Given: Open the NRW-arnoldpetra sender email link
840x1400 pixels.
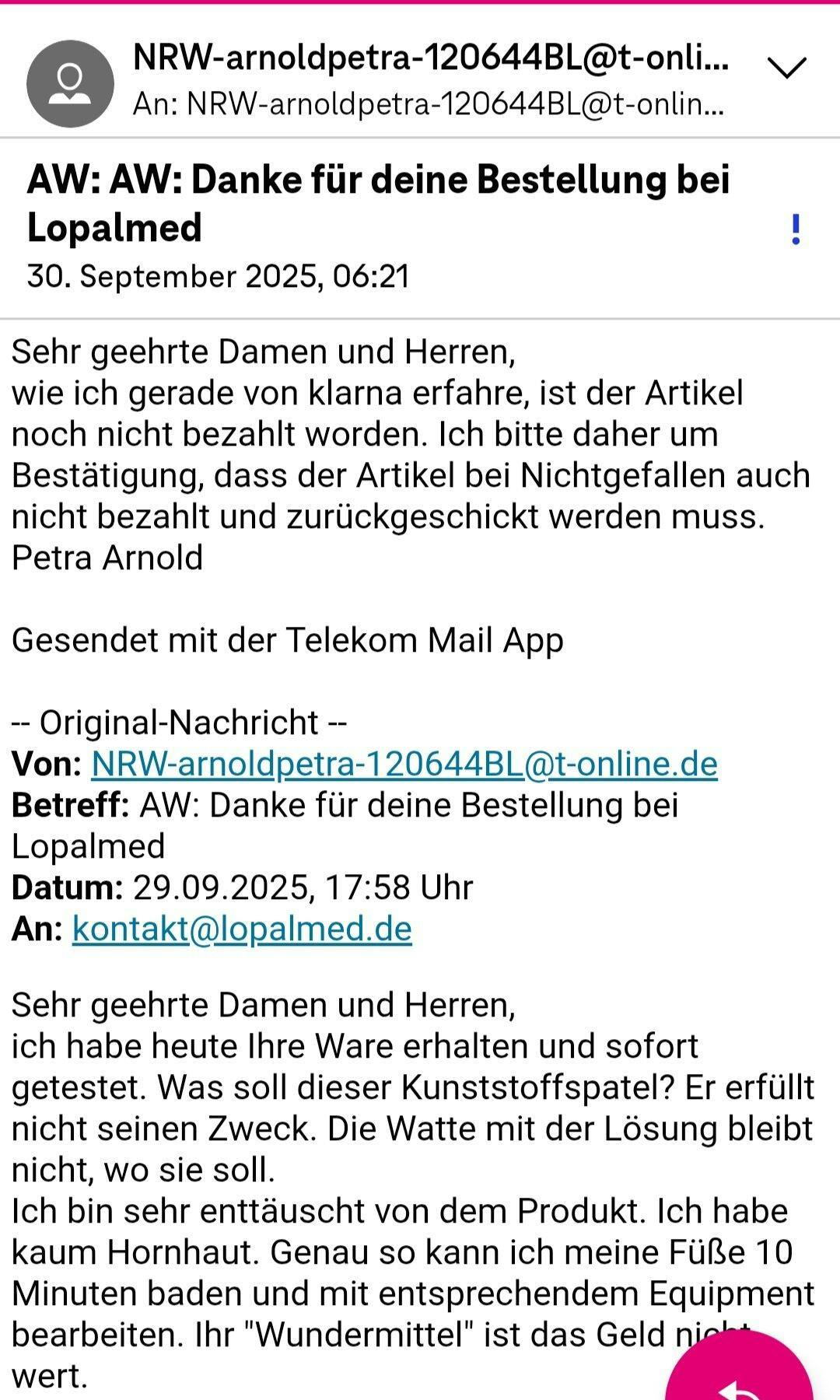Looking at the screenshot, I should pyautogui.click(x=404, y=764).
